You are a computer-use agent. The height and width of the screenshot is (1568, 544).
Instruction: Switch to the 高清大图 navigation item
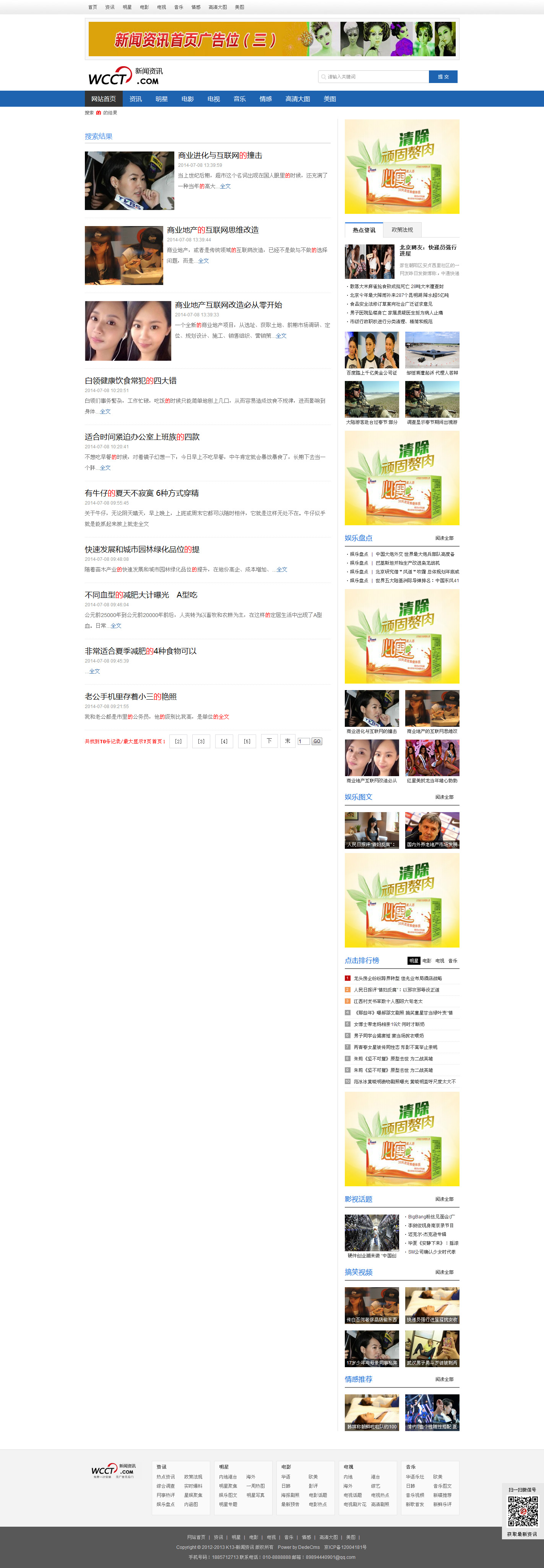click(297, 99)
